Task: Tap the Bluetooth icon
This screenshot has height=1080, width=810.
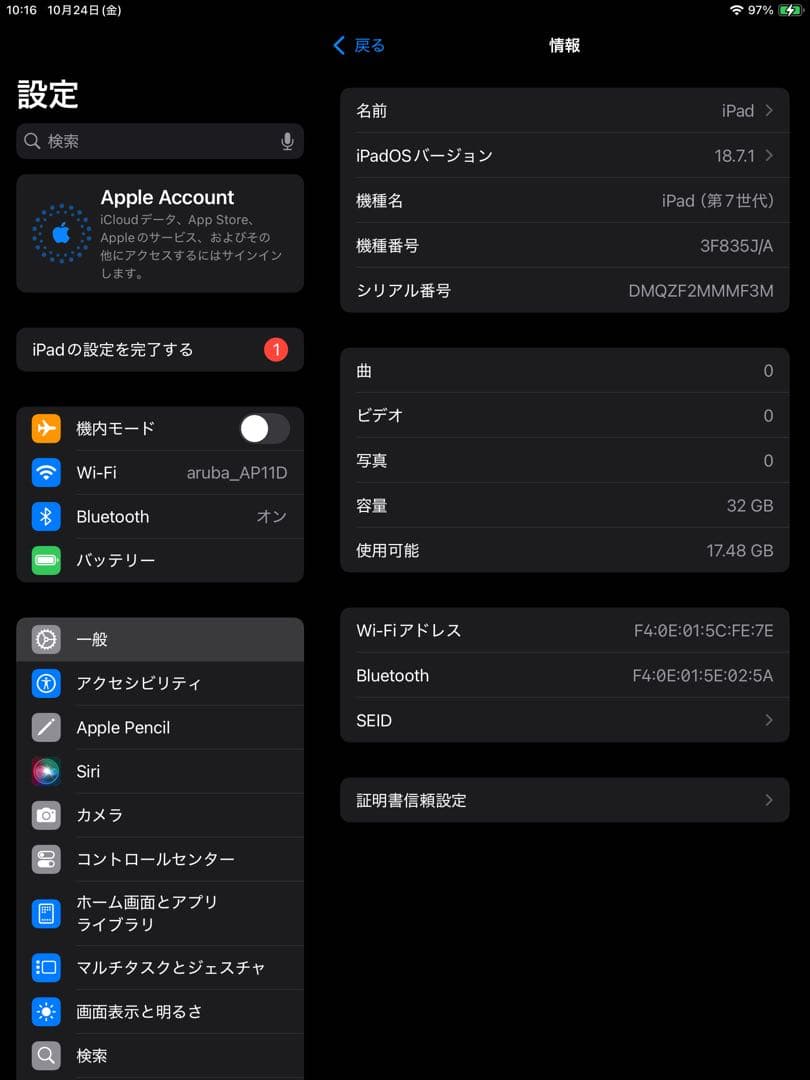Action: pyautogui.click(x=45, y=516)
